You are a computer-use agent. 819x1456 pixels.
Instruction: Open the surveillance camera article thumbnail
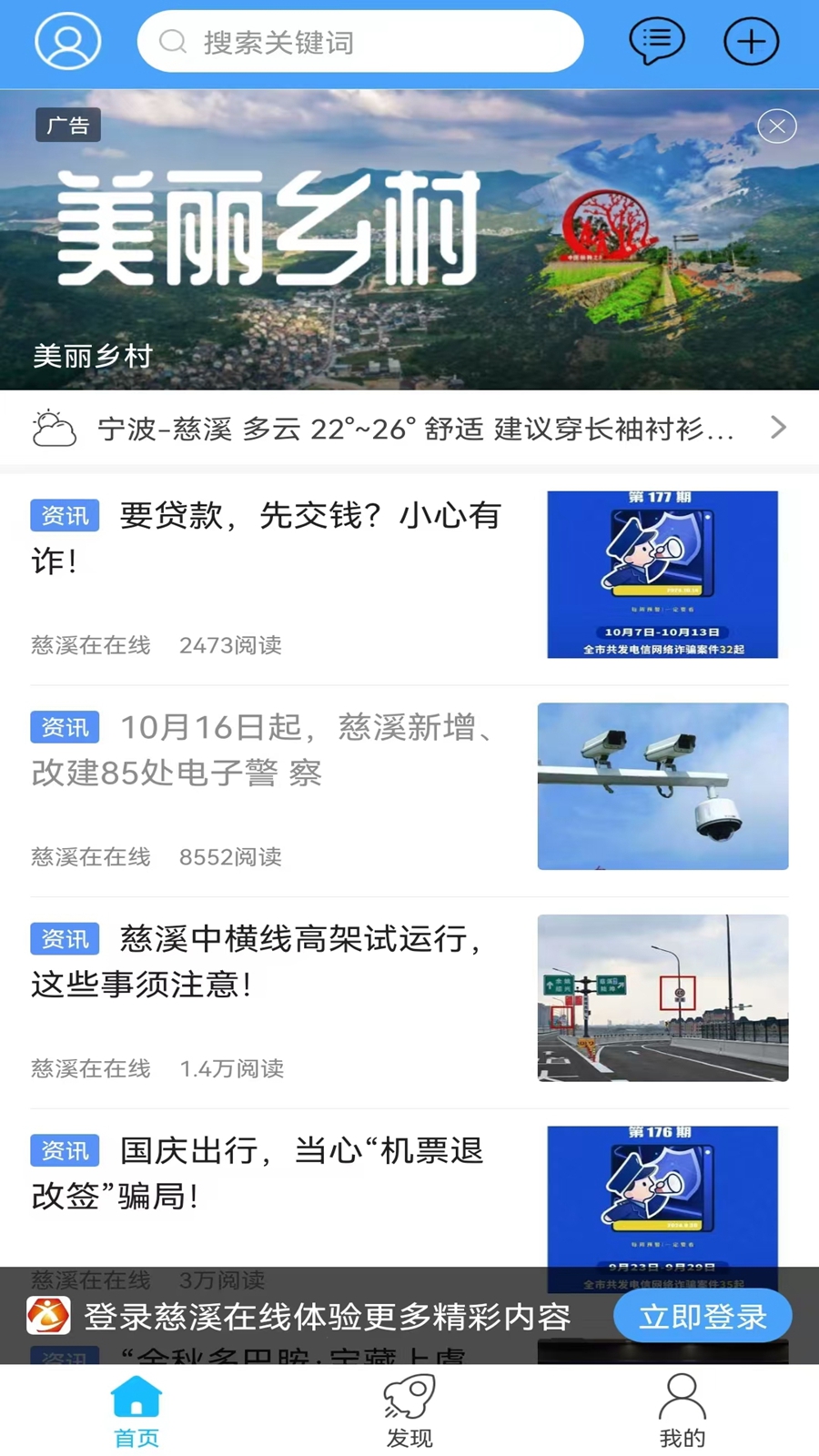662,785
